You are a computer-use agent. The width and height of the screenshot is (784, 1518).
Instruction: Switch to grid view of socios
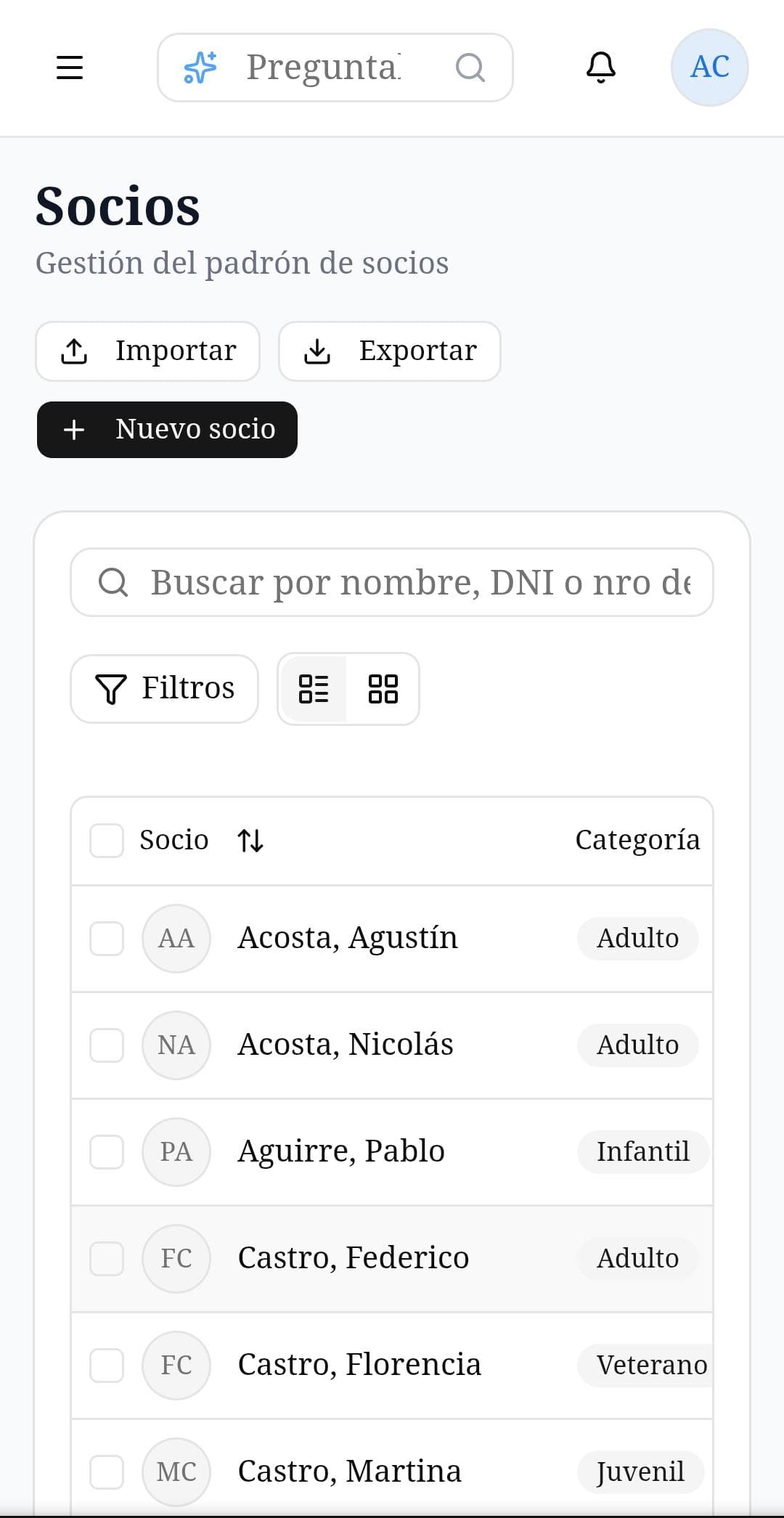click(383, 689)
